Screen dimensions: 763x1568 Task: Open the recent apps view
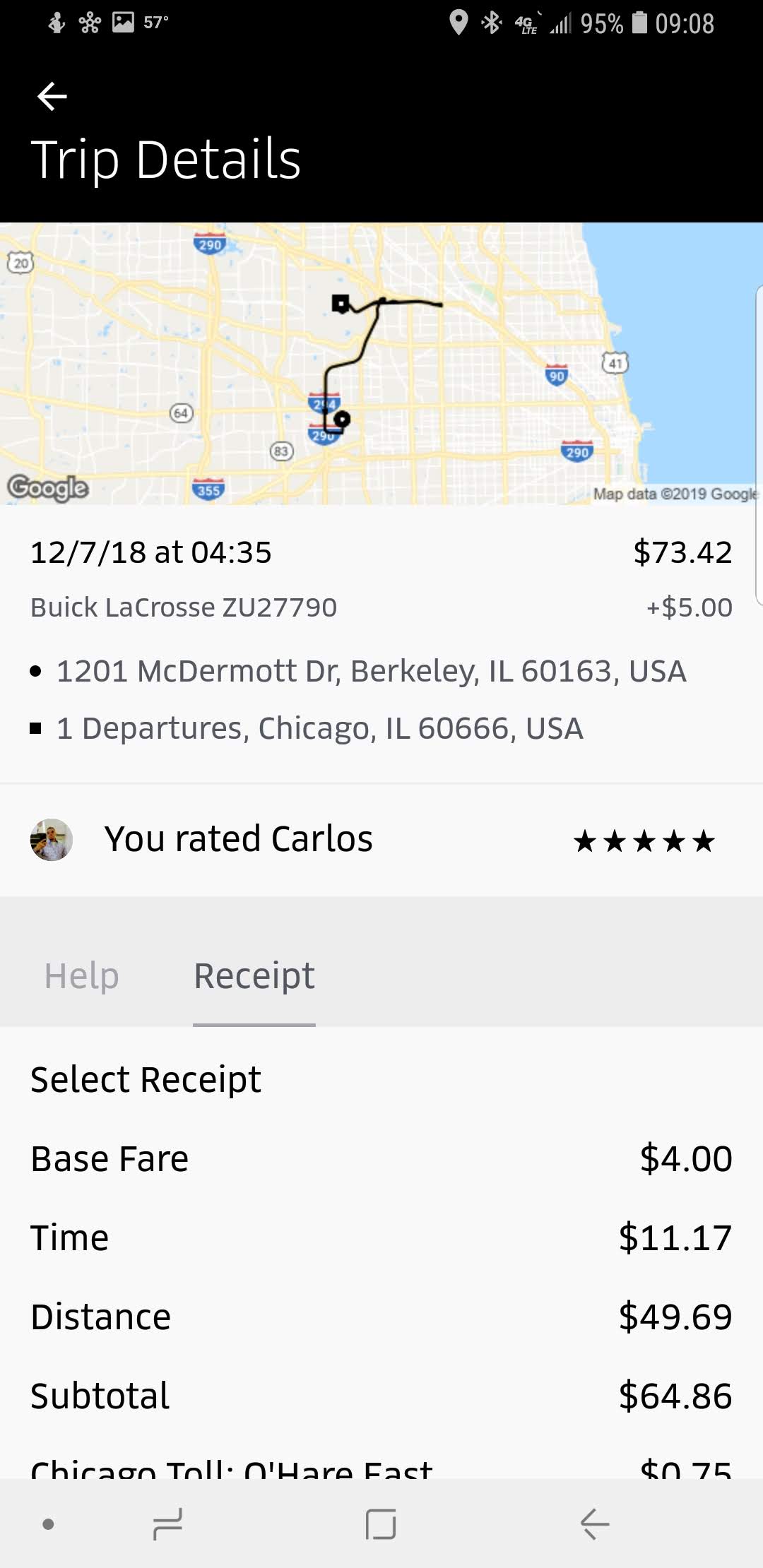point(168,1524)
